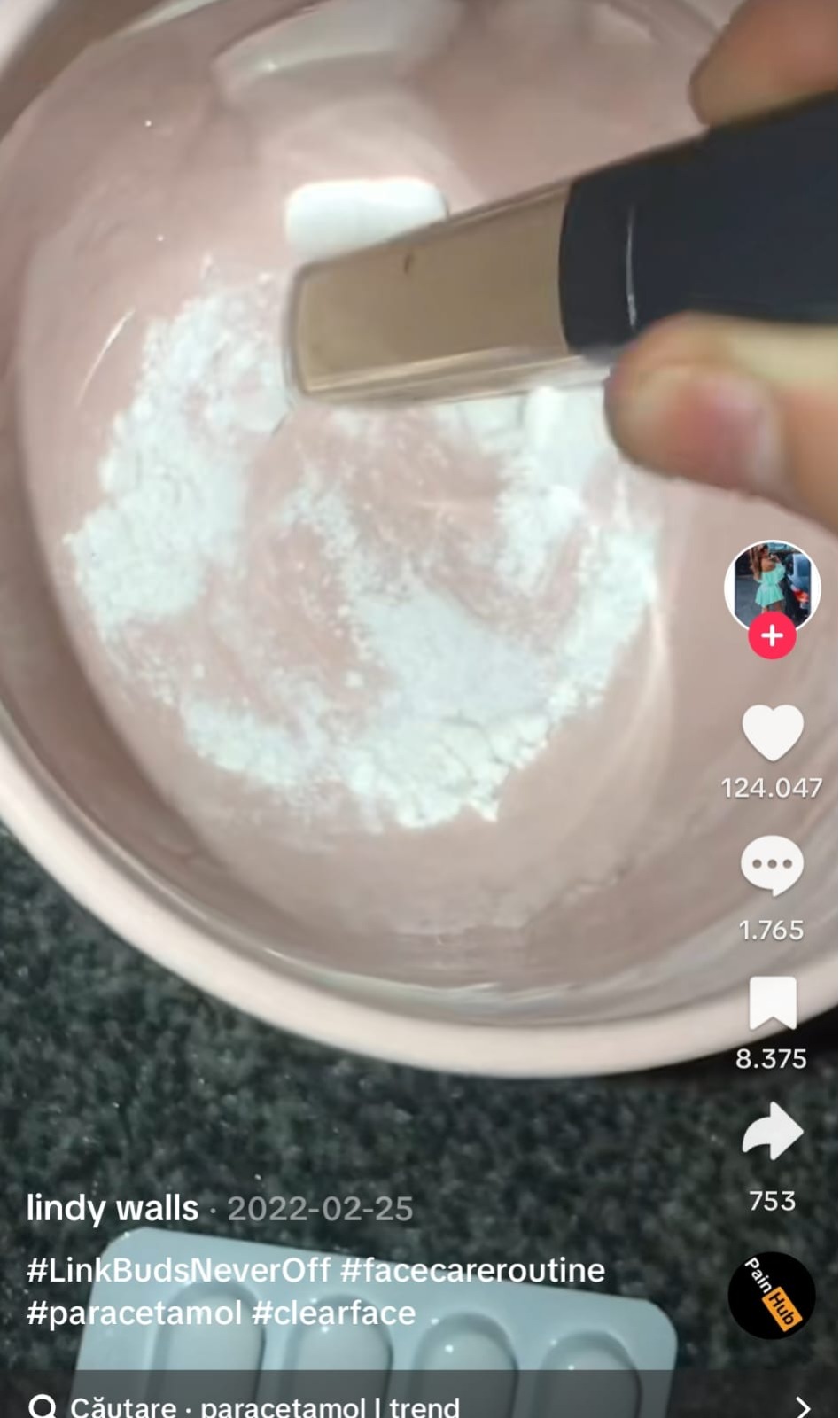The width and height of the screenshot is (840, 1418).
Task: Bookmark this video to favorites
Action: [x=772, y=1004]
